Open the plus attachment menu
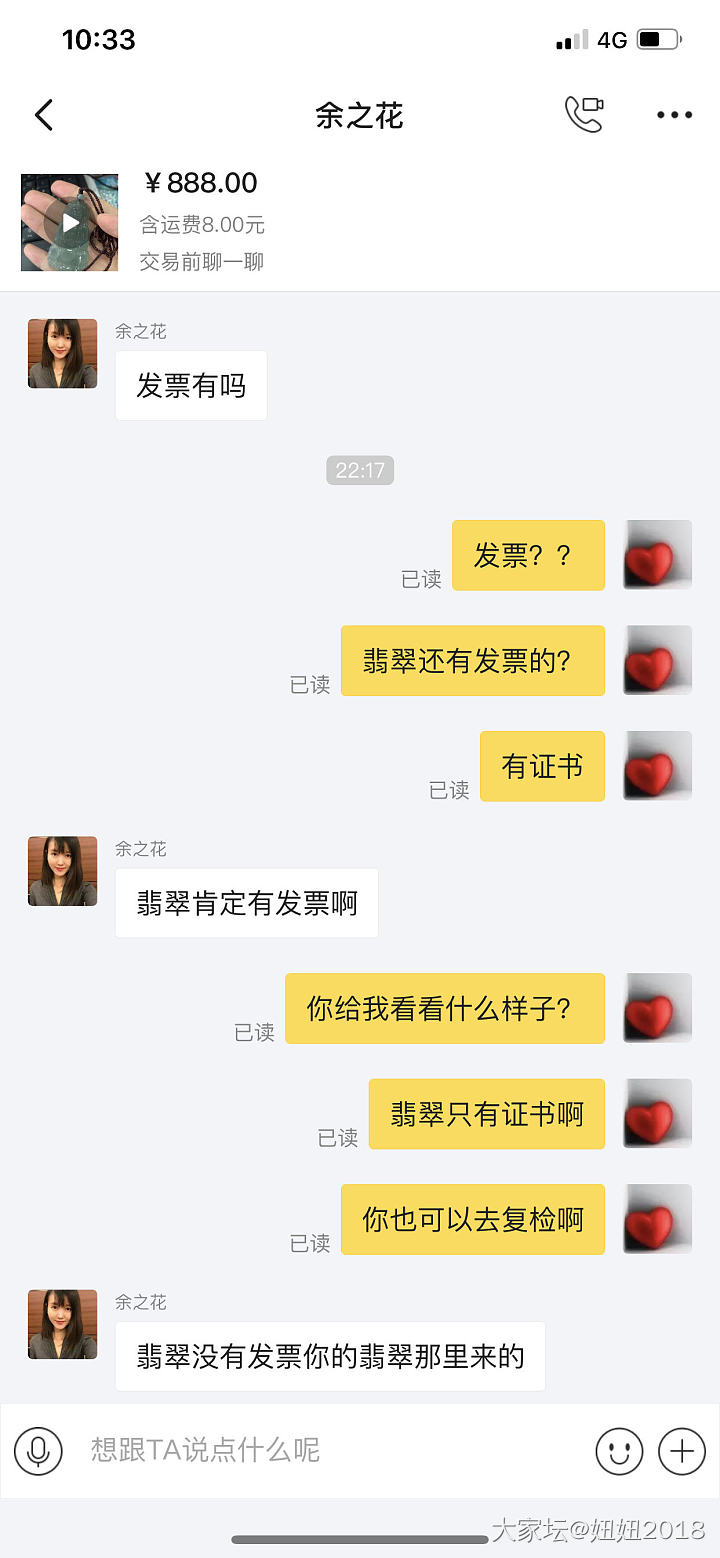The image size is (720, 1558). (682, 1450)
